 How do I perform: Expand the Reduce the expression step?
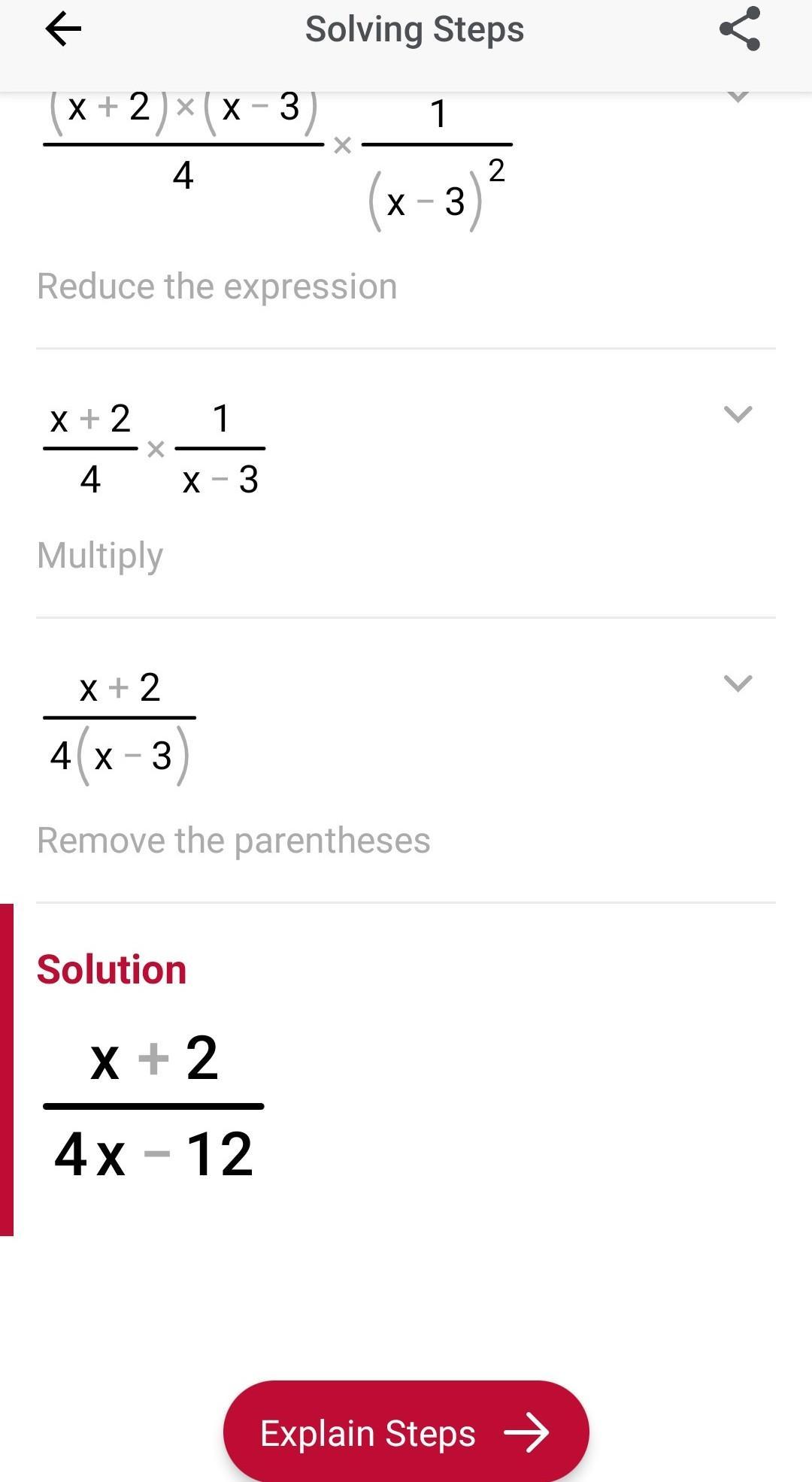coord(738,97)
